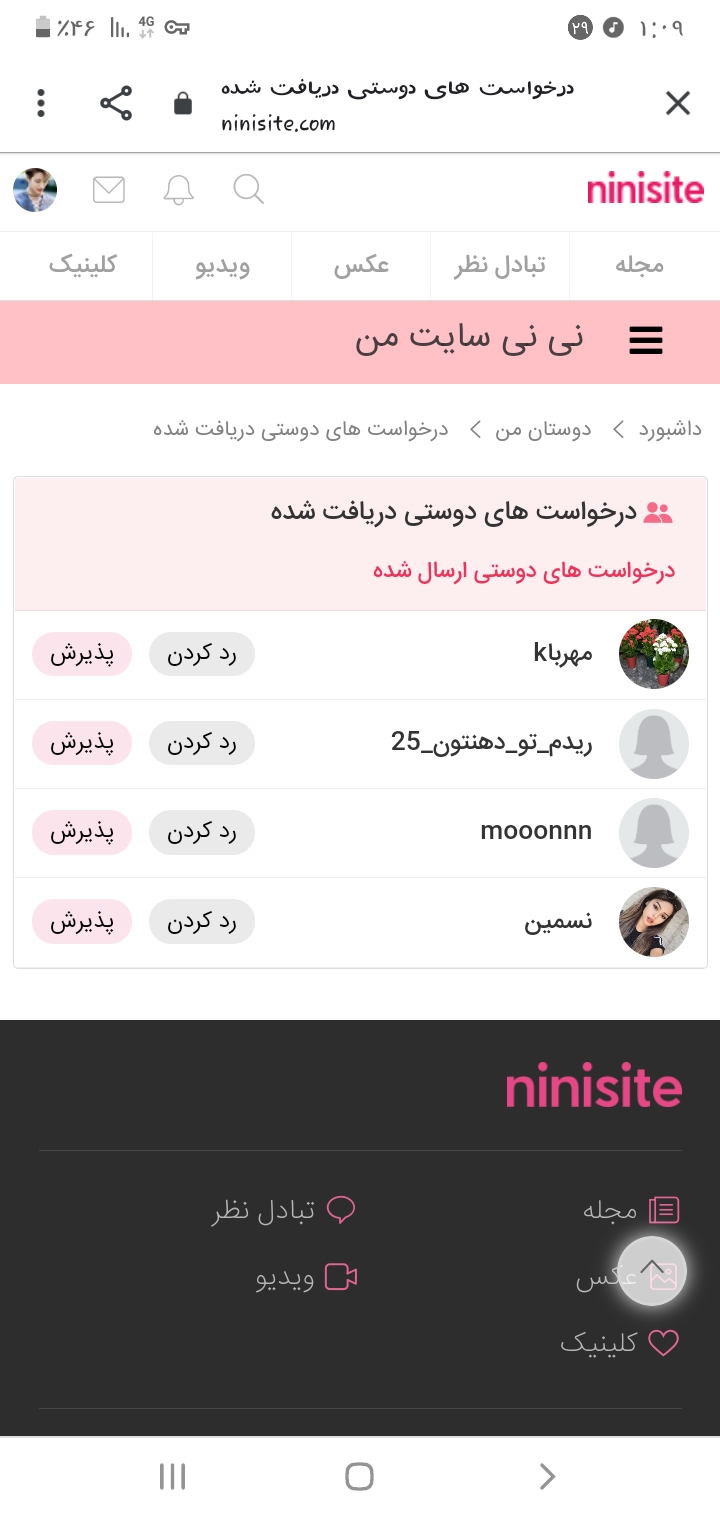Switch to the ویدیو tab
720x1520 pixels.
222,265
